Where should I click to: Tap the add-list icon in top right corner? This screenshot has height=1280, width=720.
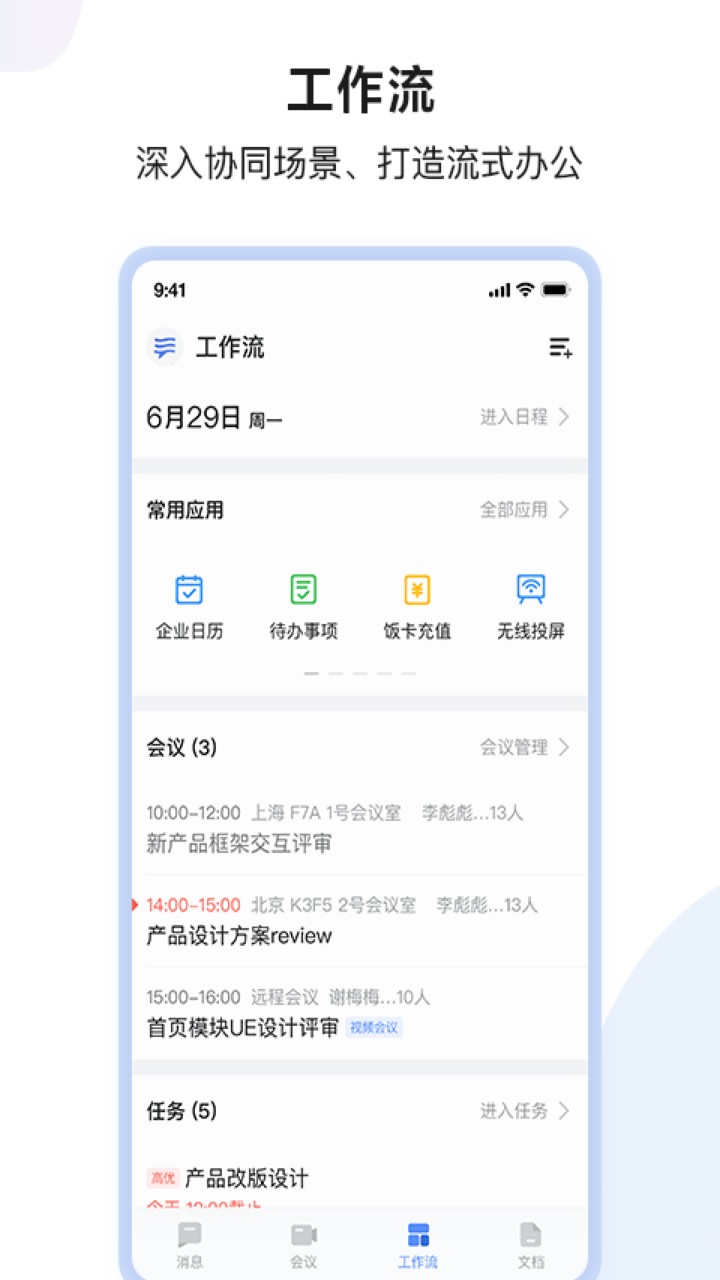point(561,347)
